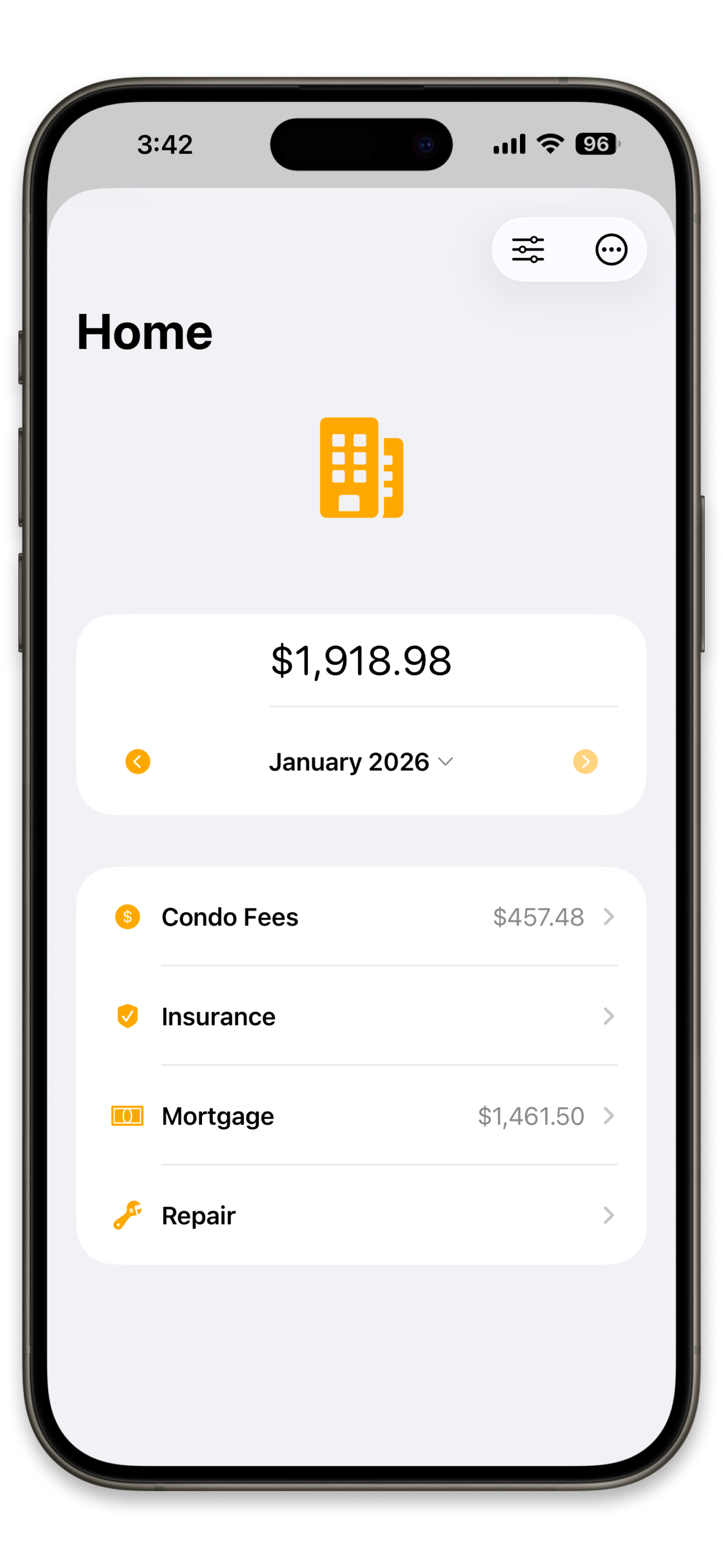Viewport: 723px width, 1568px height.
Task: Tap the orange building icon
Action: pos(361,467)
